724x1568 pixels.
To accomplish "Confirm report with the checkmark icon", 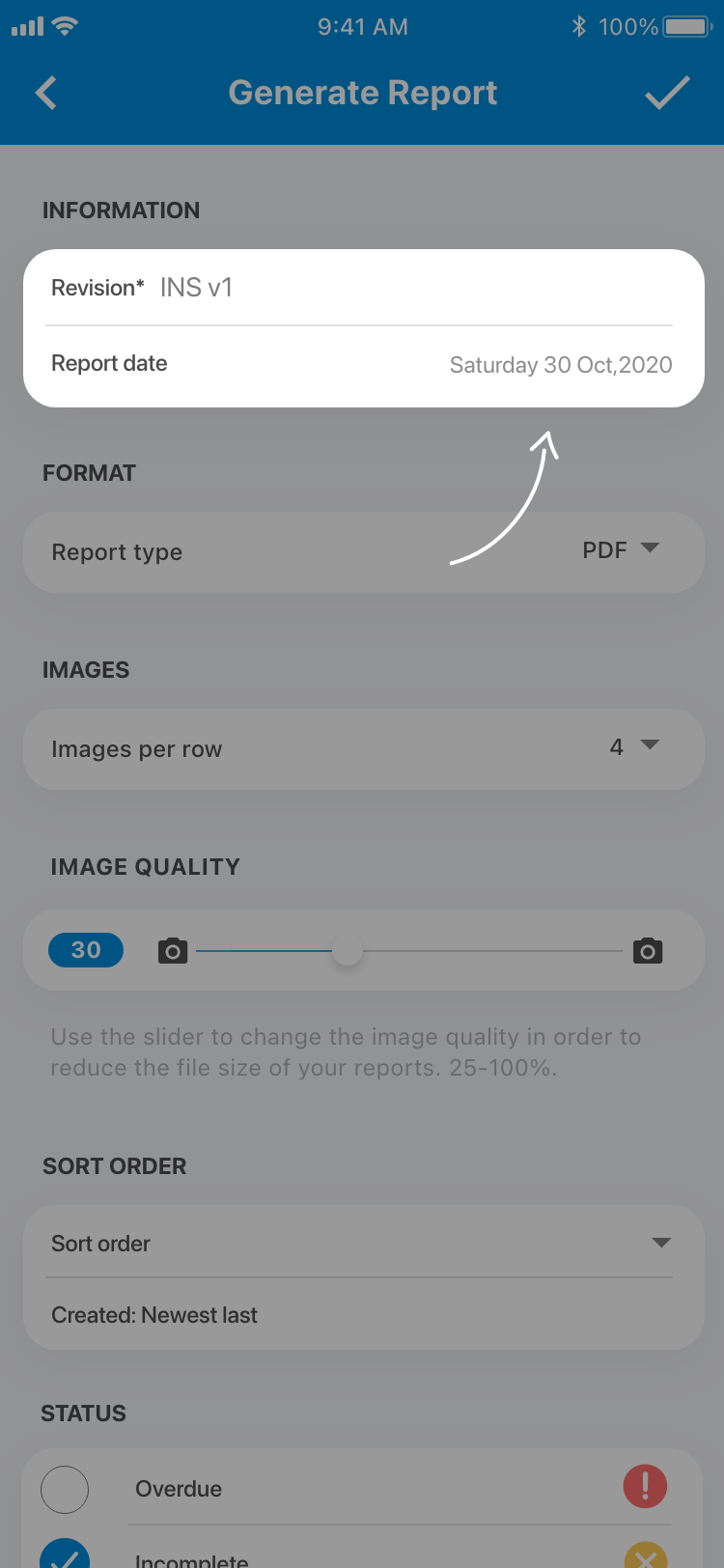I will (x=667, y=93).
